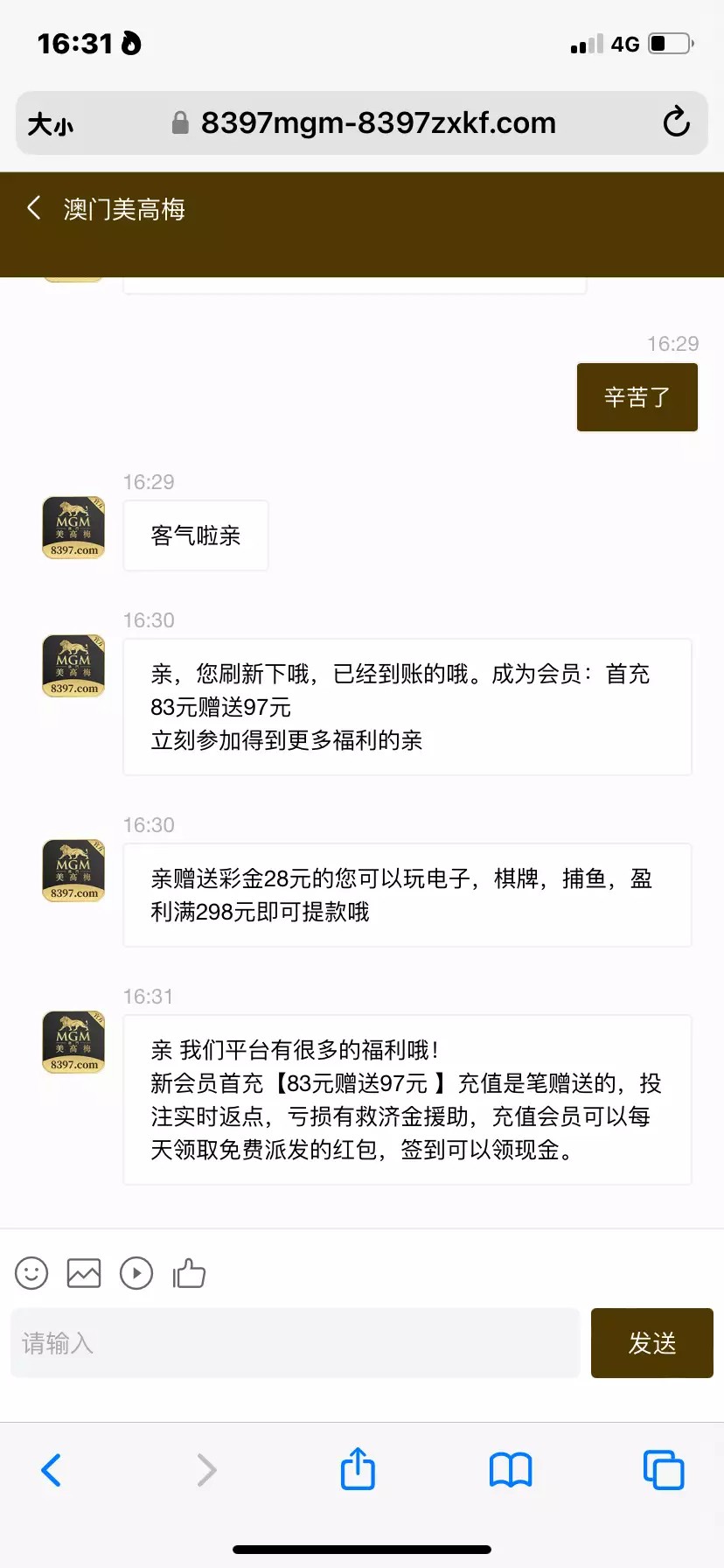The height and width of the screenshot is (1568, 724).
Task: Share this page from Safari
Action: pos(358,1468)
